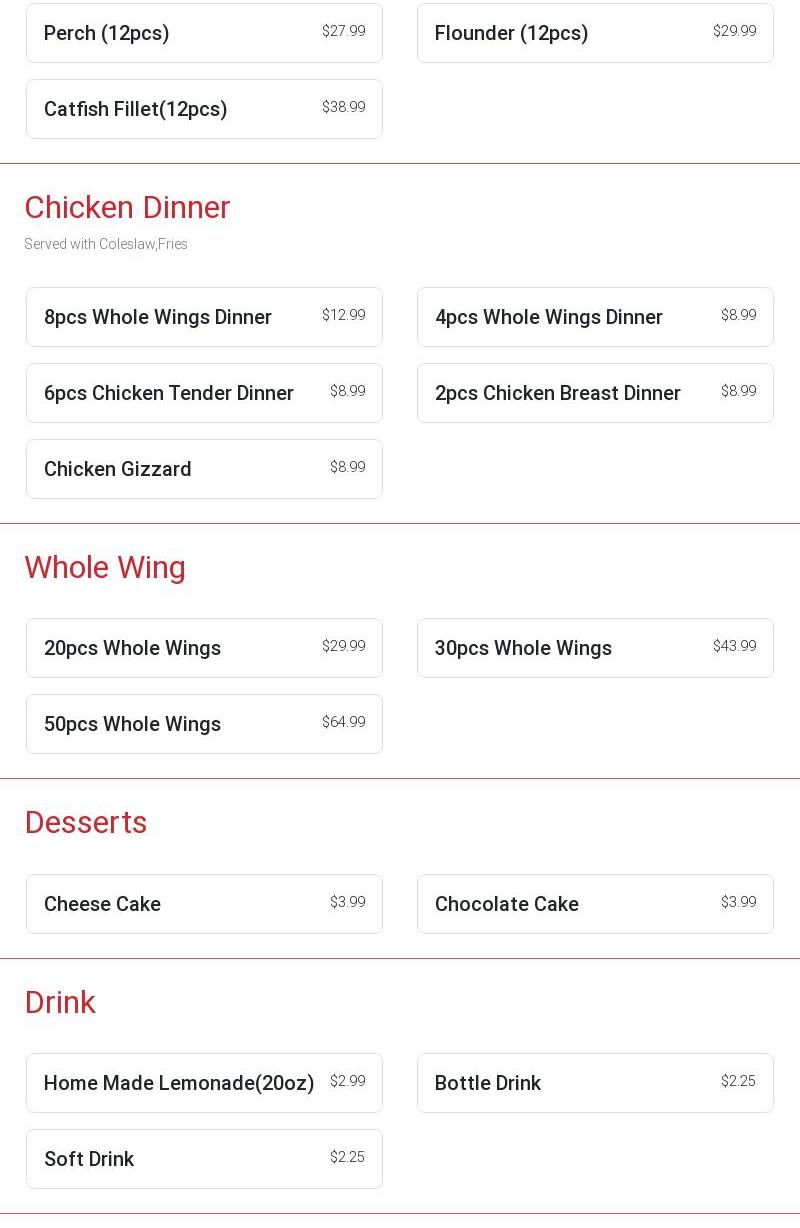800x1228 pixels.
Task: Open 6pcs Chicken Tender Dinner
Action: click(204, 393)
